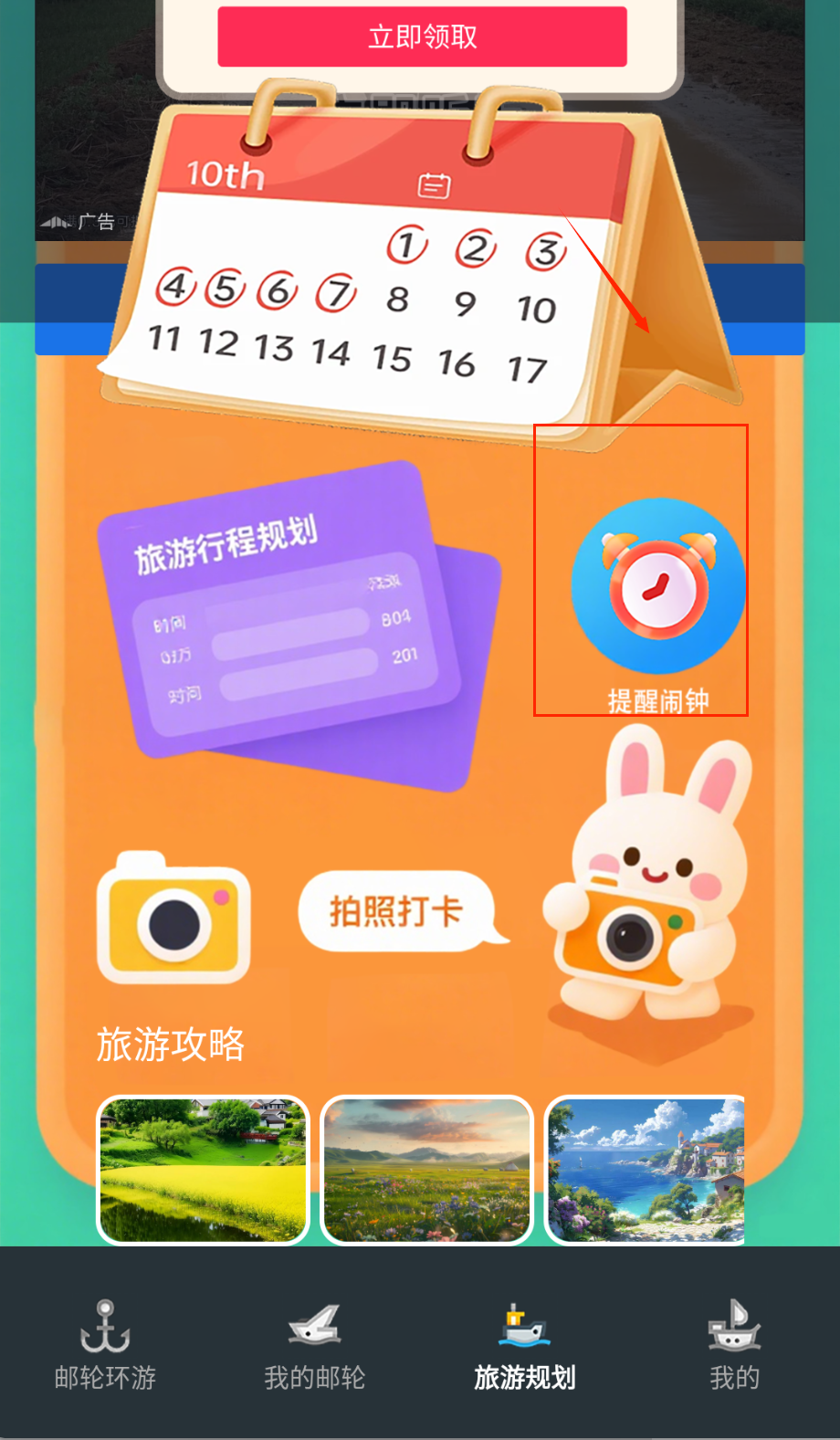Open the seaside town travel guide
The height and width of the screenshot is (1440, 840).
point(646,1170)
